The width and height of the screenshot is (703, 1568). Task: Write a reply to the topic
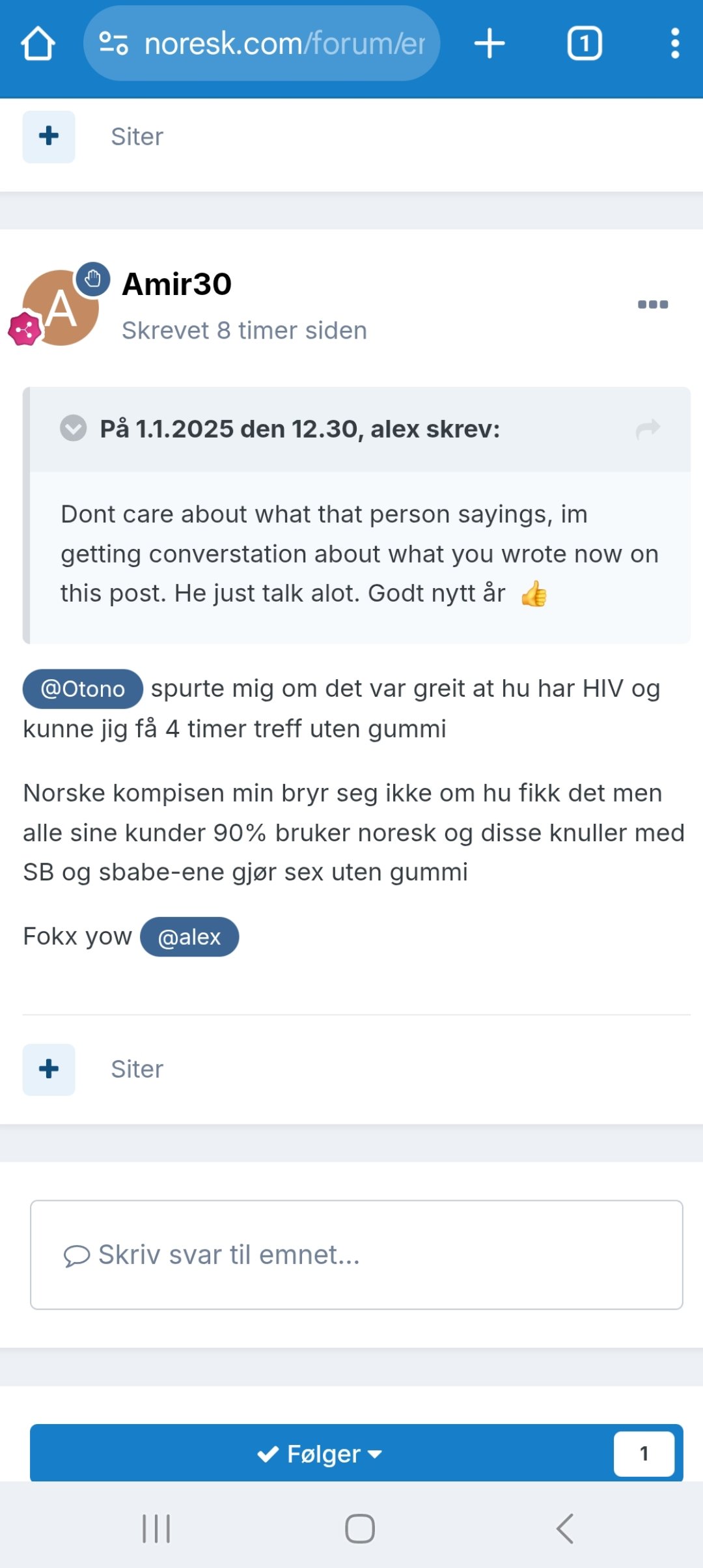tap(357, 1255)
